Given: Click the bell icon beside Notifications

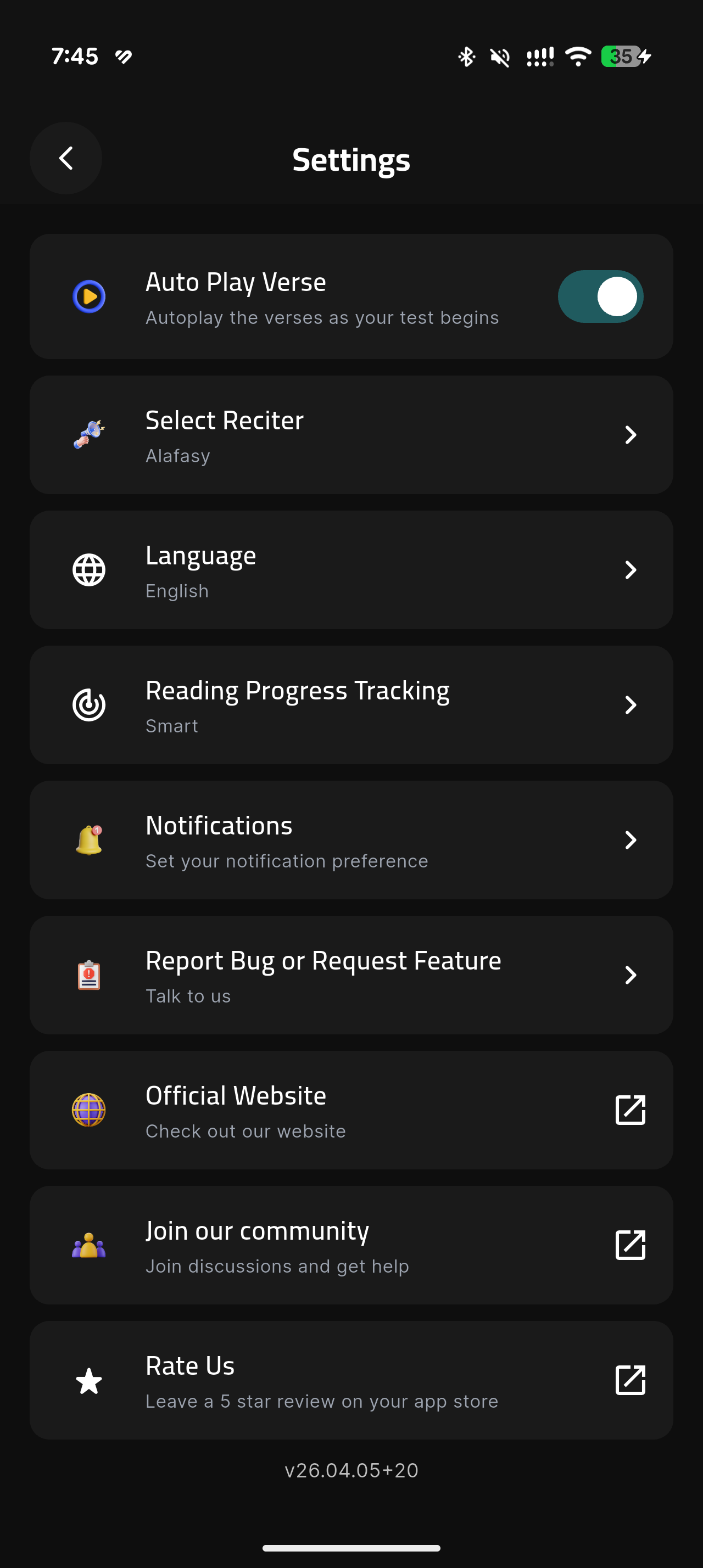Looking at the screenshot, I should coord(89,840).
